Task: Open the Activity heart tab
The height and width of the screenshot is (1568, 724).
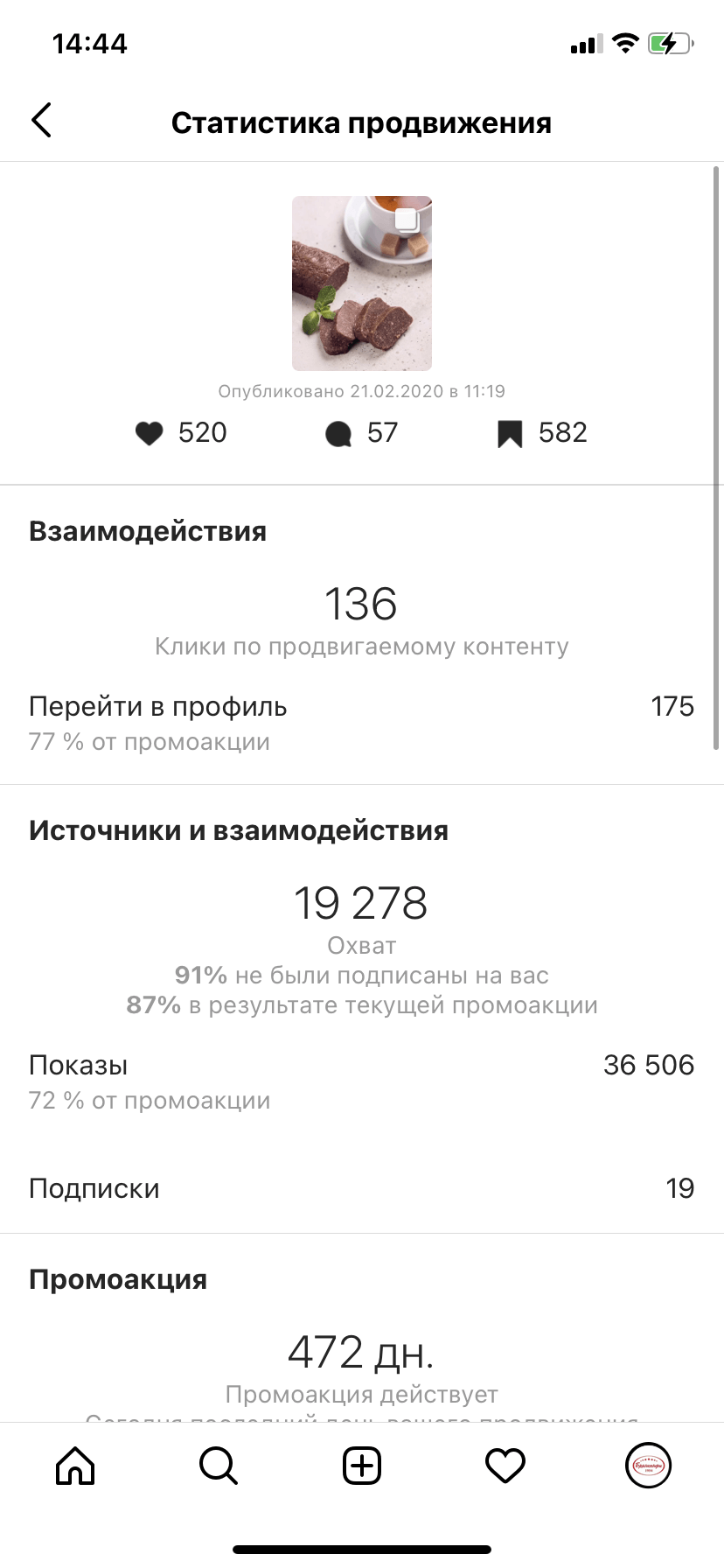Action: [505, 1465]
